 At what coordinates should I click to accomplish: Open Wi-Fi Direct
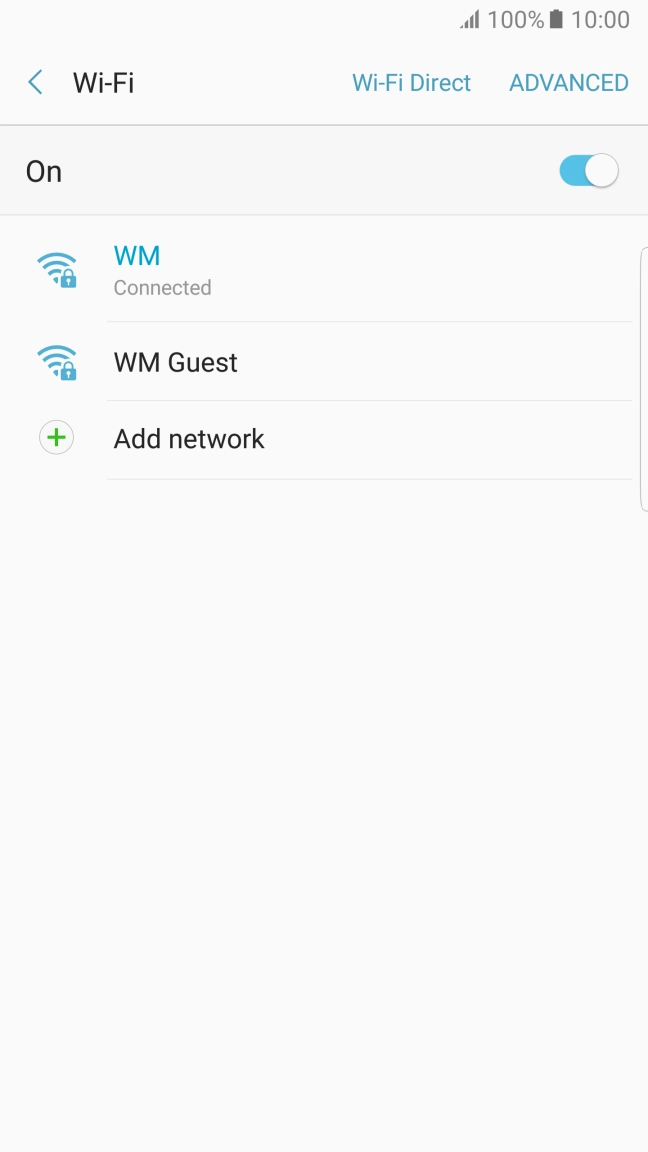[411, 82]
